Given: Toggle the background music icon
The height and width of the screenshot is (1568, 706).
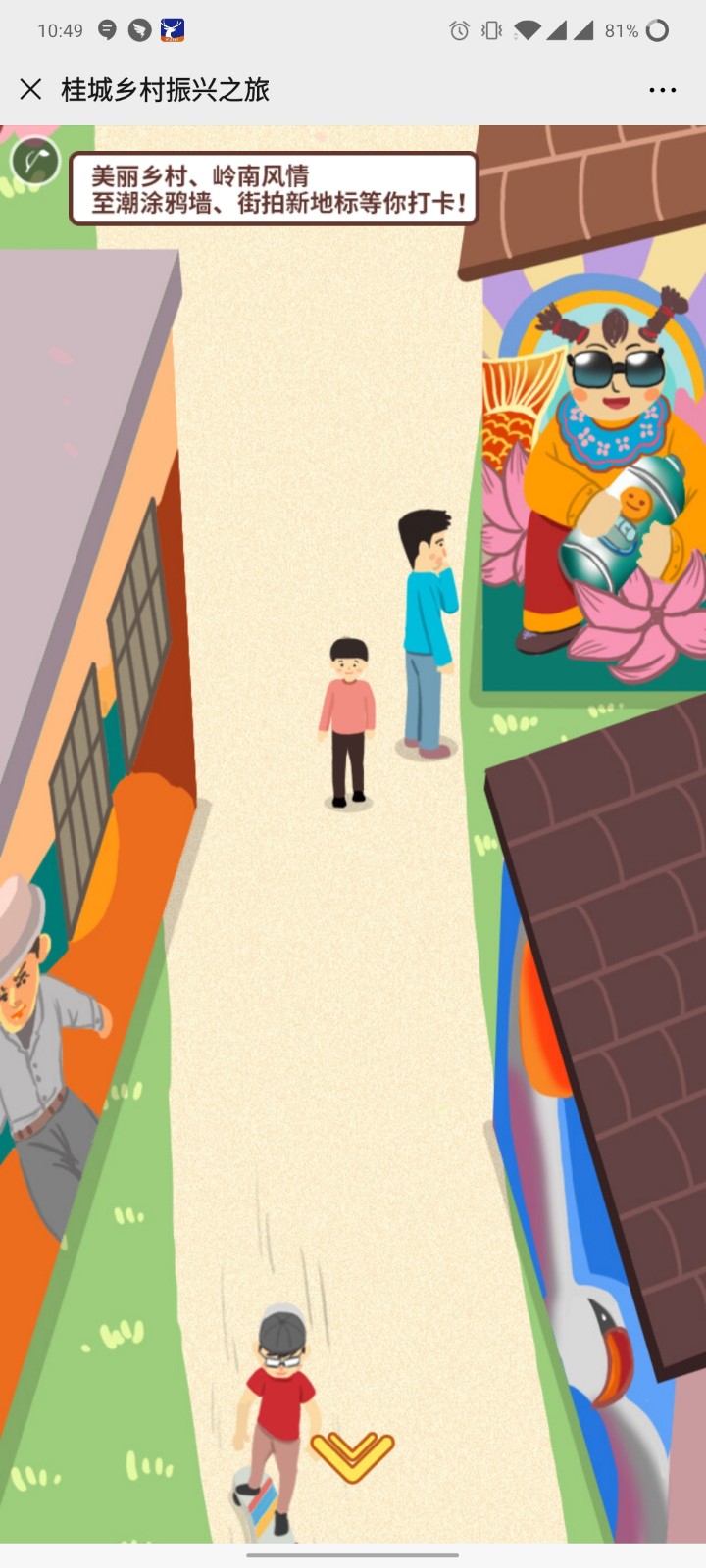Looking at the screenshot, I should 35,162.
